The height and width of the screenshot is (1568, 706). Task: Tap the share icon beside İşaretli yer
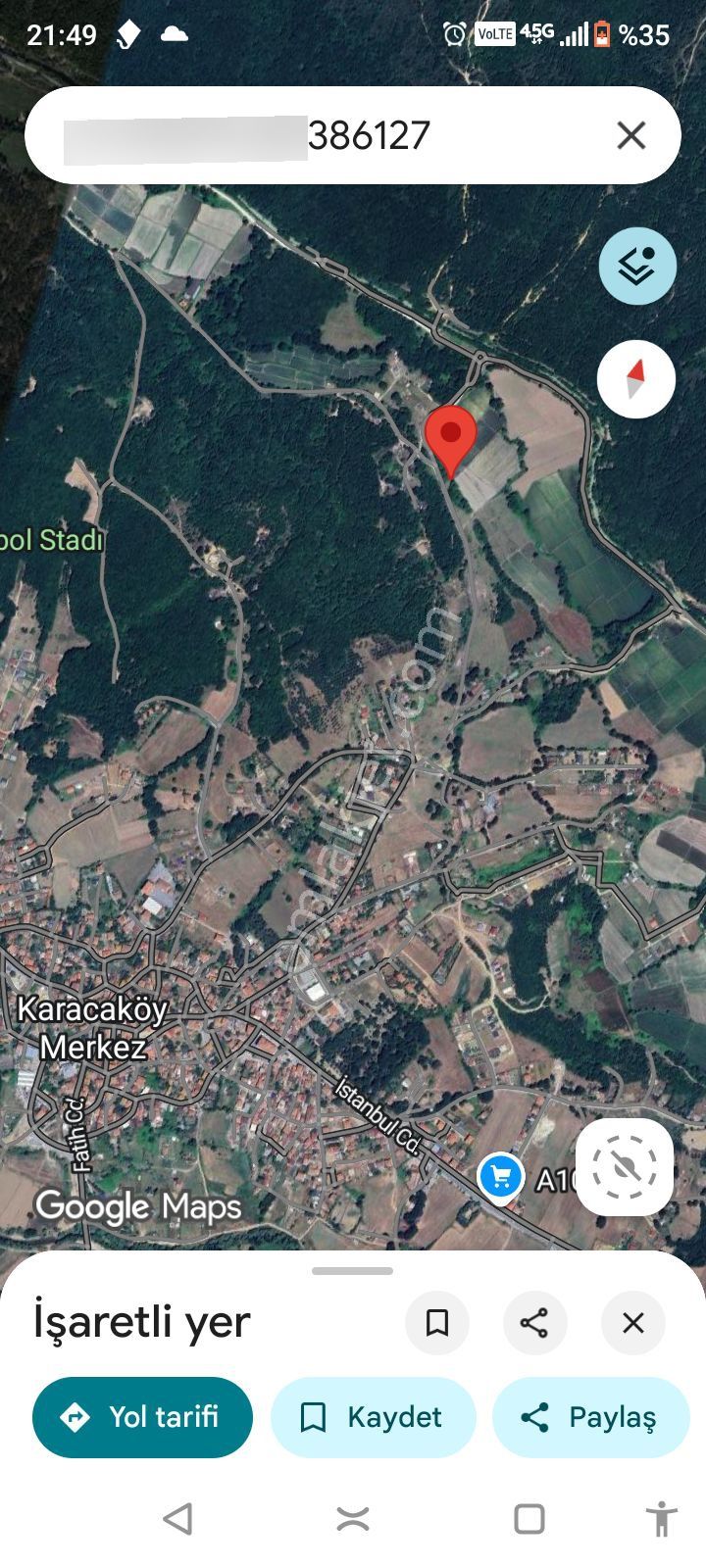pos(534,1323)
